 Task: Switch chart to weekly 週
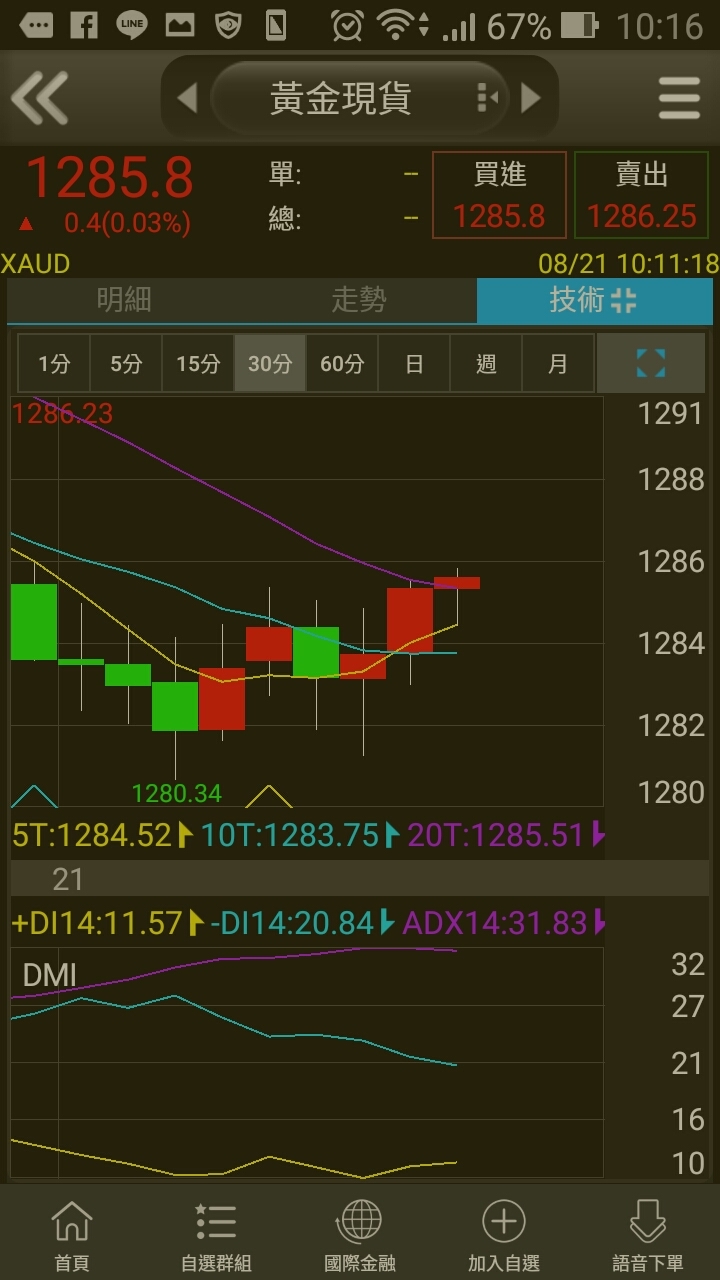click(x=486, y=363)
